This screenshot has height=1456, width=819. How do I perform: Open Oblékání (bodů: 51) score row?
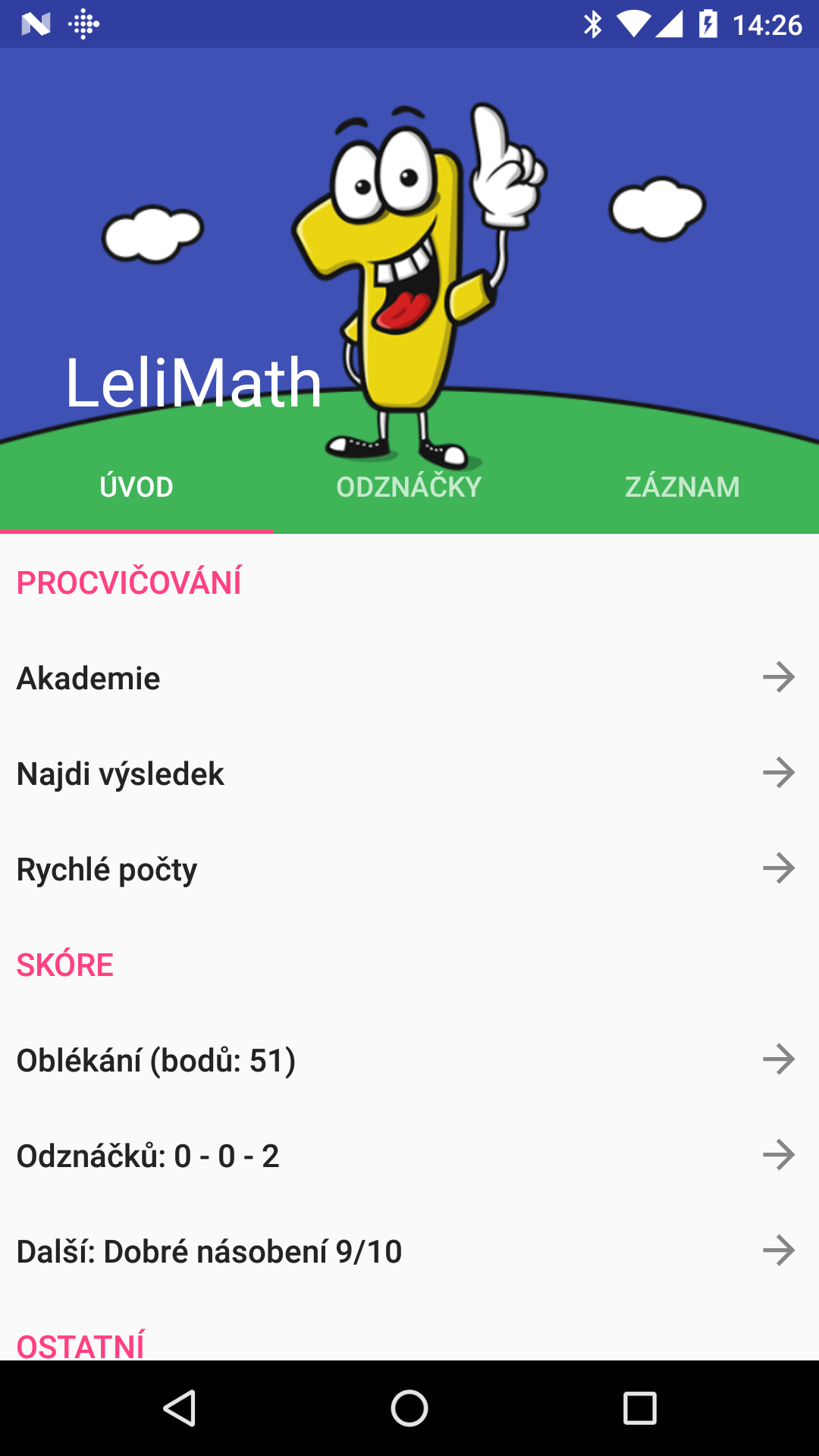coord(409,1060)
